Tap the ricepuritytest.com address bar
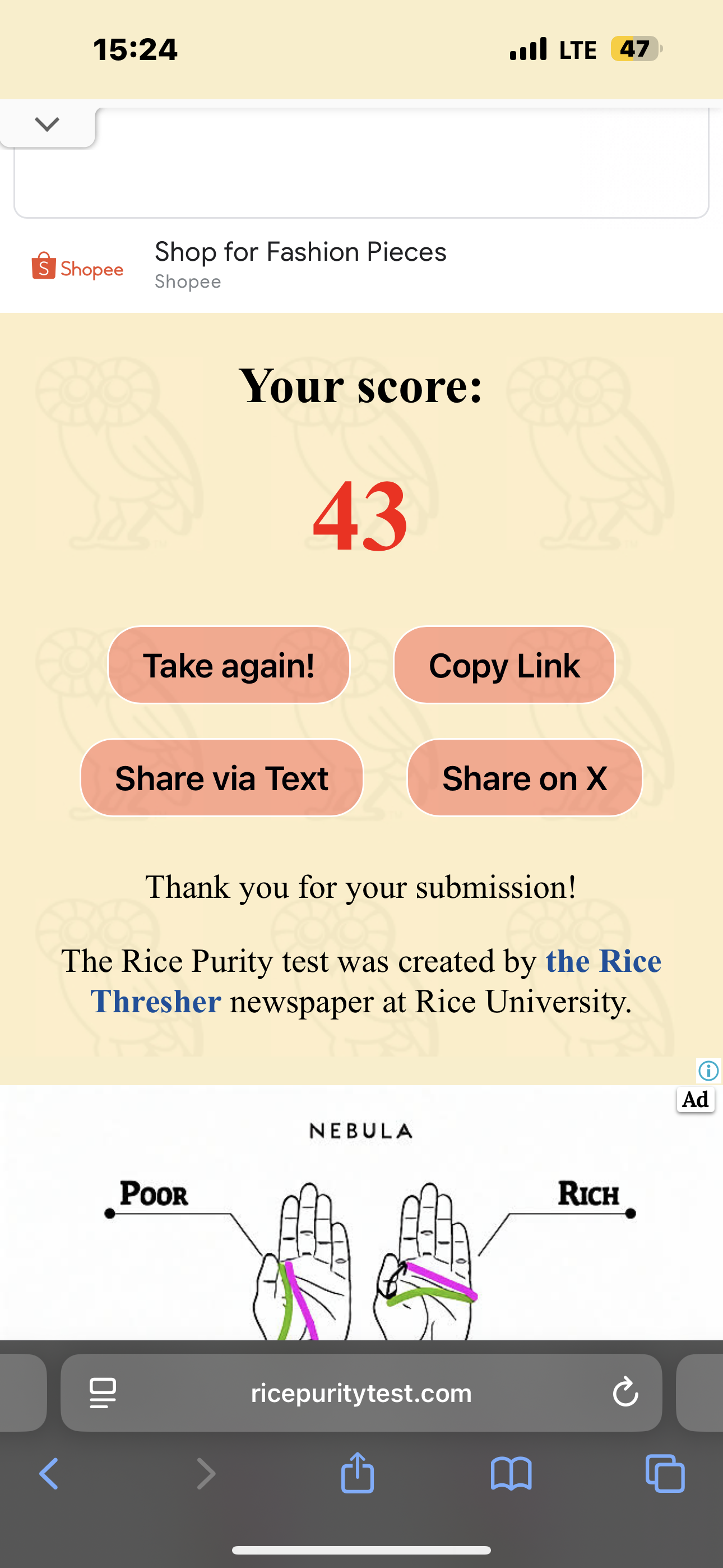723x1568 pixels. coord(361,1392)
